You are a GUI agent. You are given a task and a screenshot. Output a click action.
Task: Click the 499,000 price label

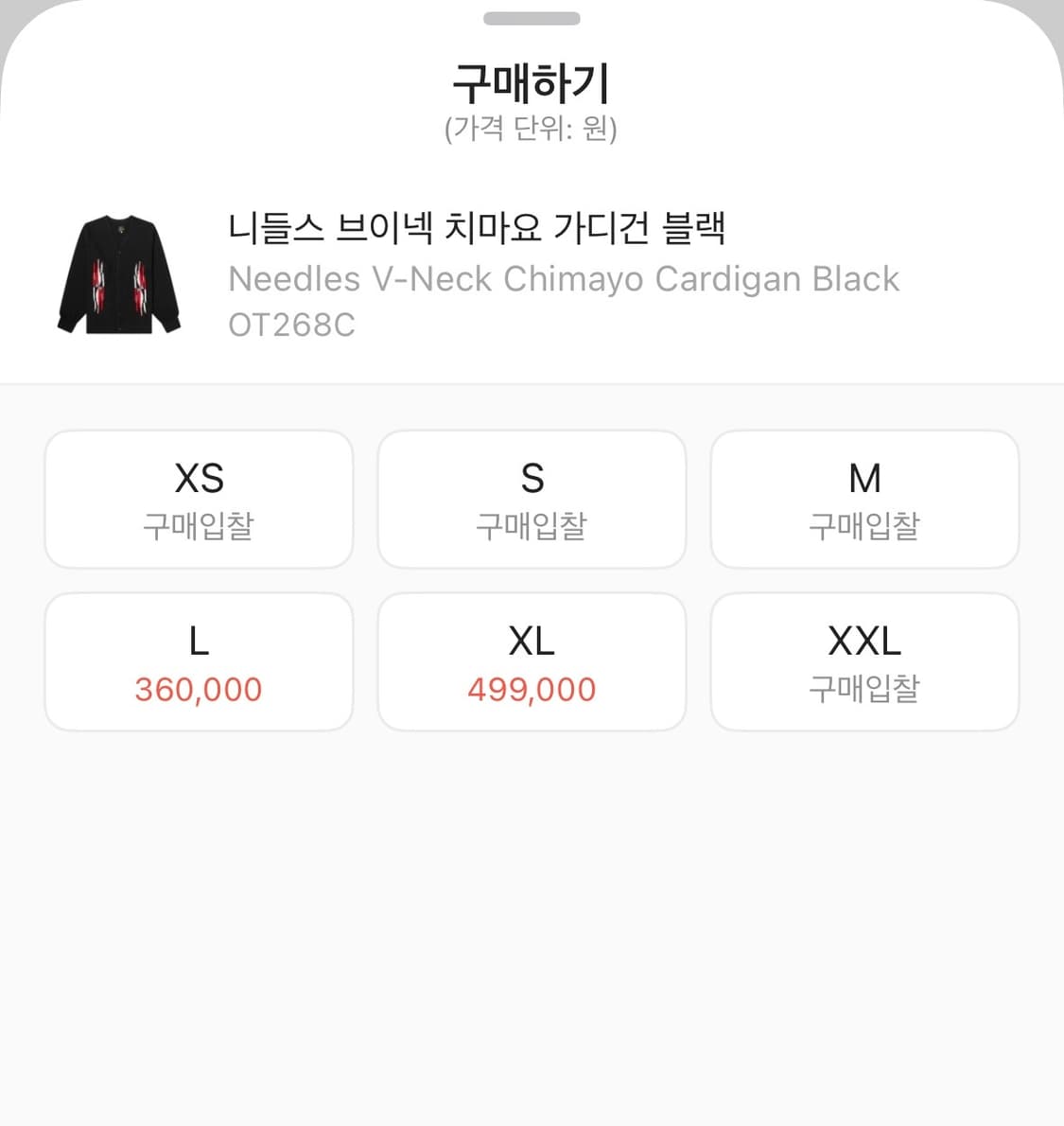pos(532,689)
